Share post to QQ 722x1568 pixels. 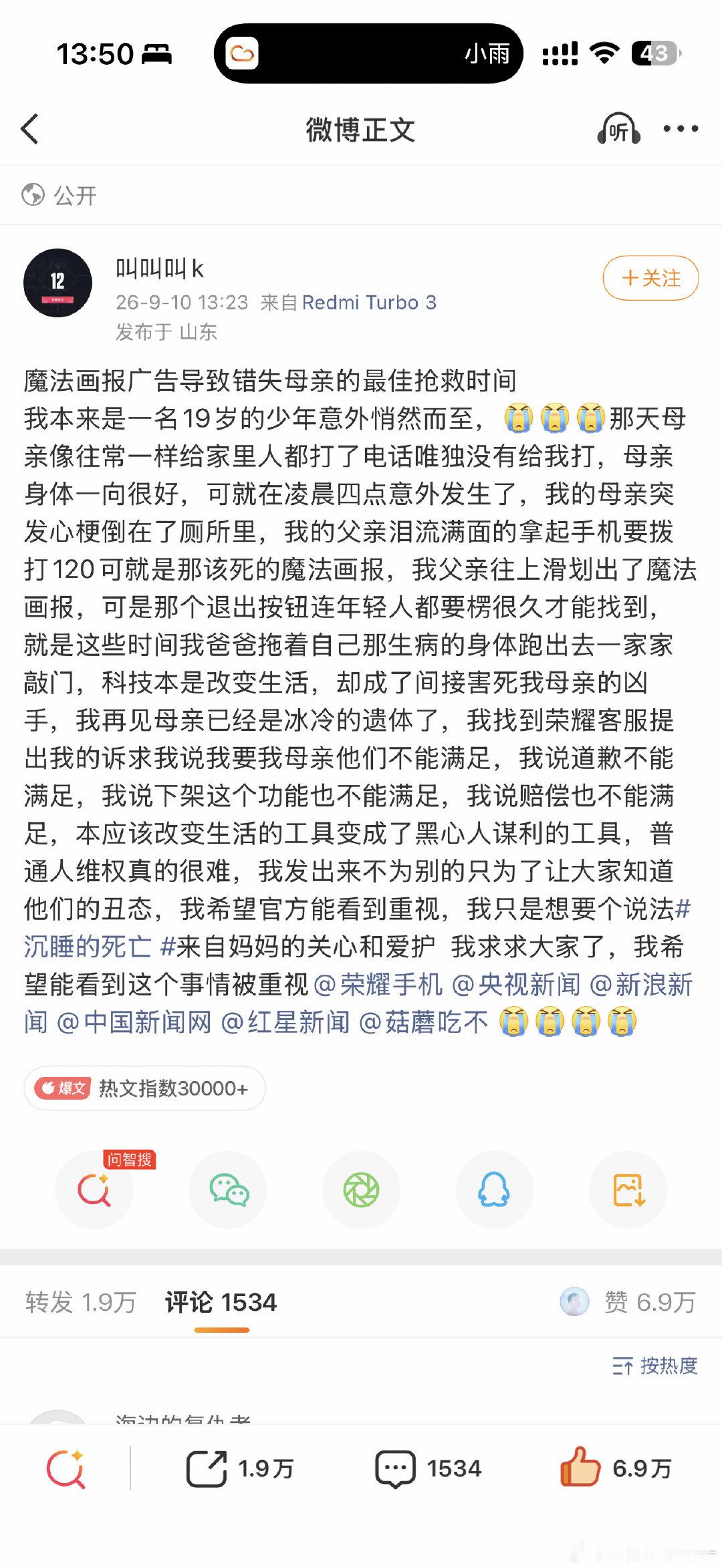[494, 1190]
